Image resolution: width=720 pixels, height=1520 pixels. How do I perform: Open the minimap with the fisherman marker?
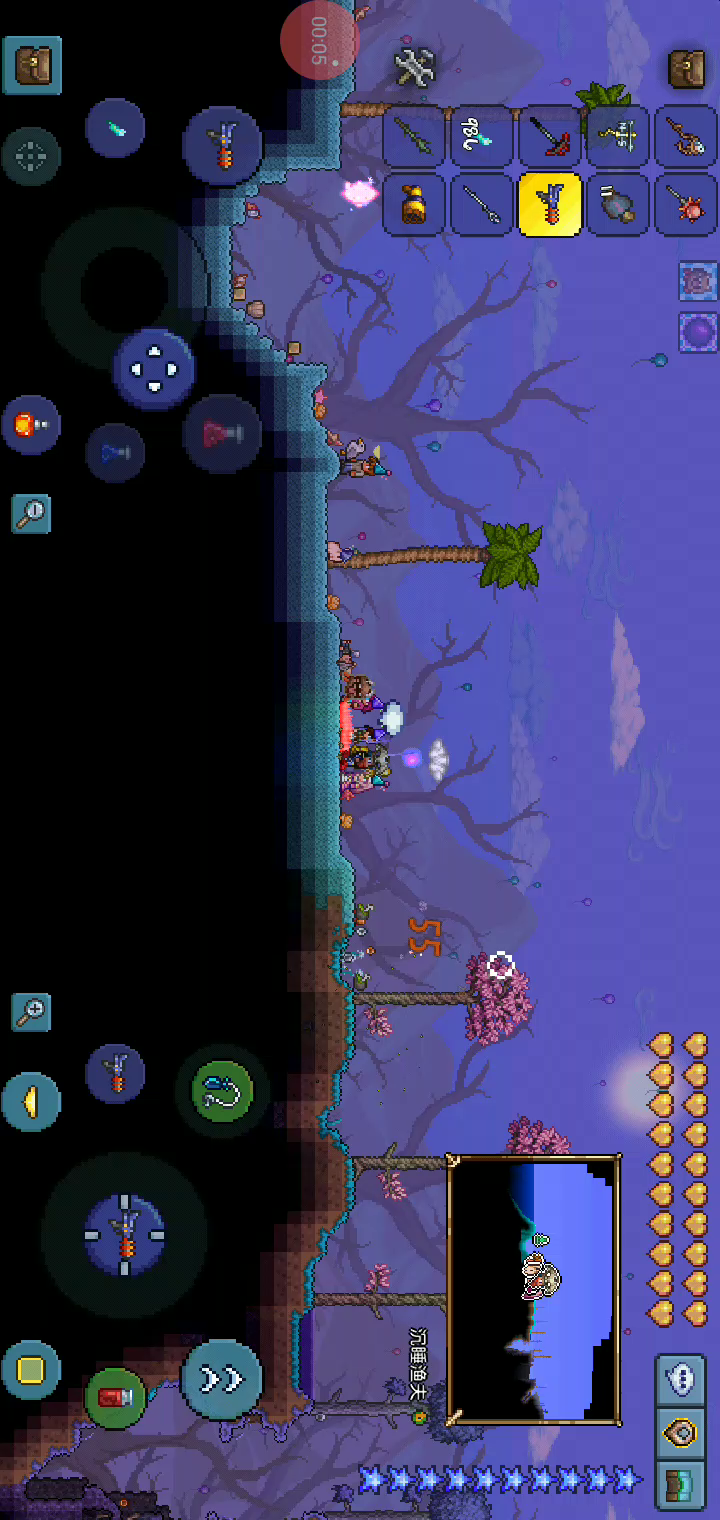tap(532, 1288)
